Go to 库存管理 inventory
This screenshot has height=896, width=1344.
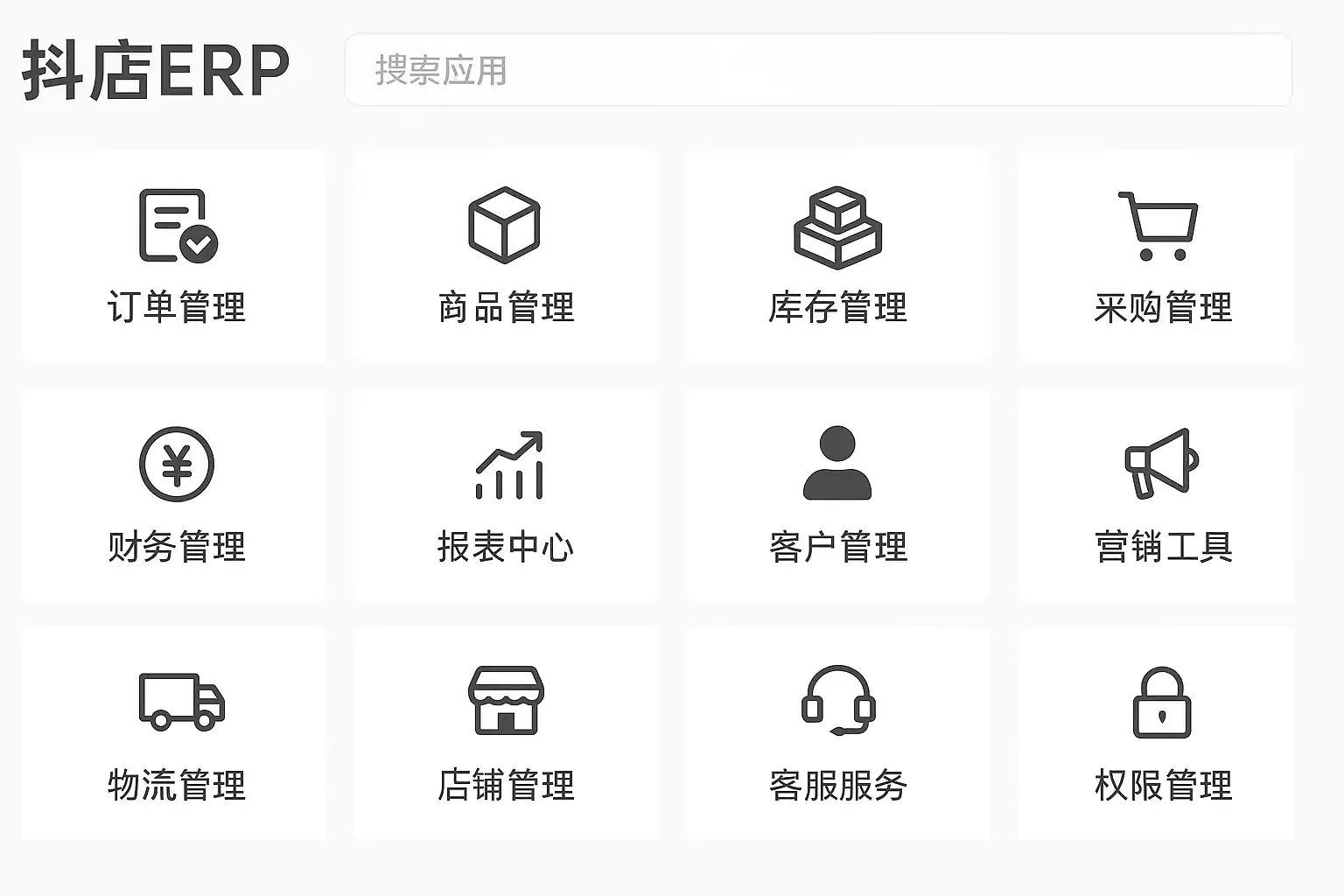click(x=837, y=256)
